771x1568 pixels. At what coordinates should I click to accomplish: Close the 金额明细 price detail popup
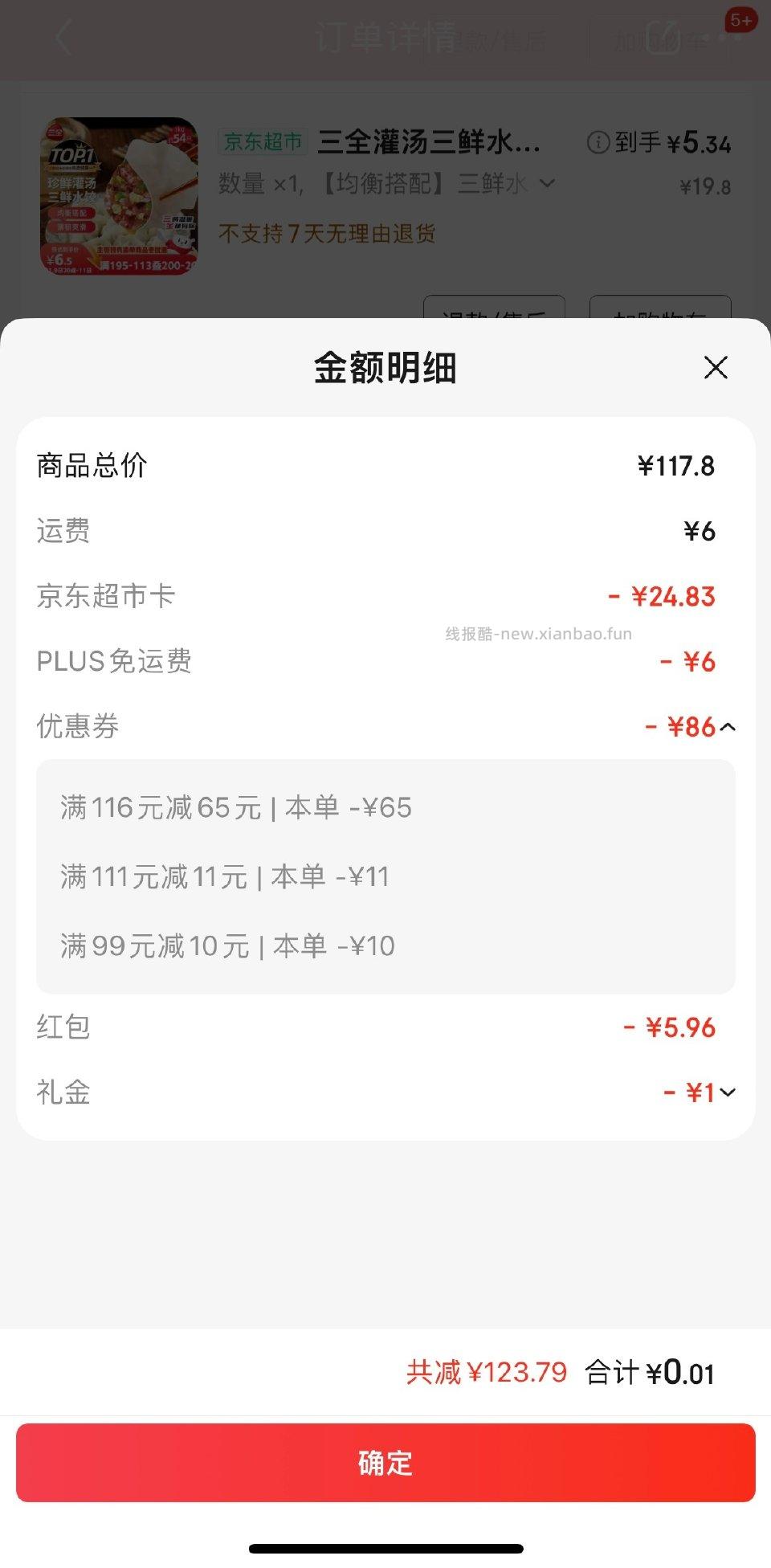tap(716, 368)
